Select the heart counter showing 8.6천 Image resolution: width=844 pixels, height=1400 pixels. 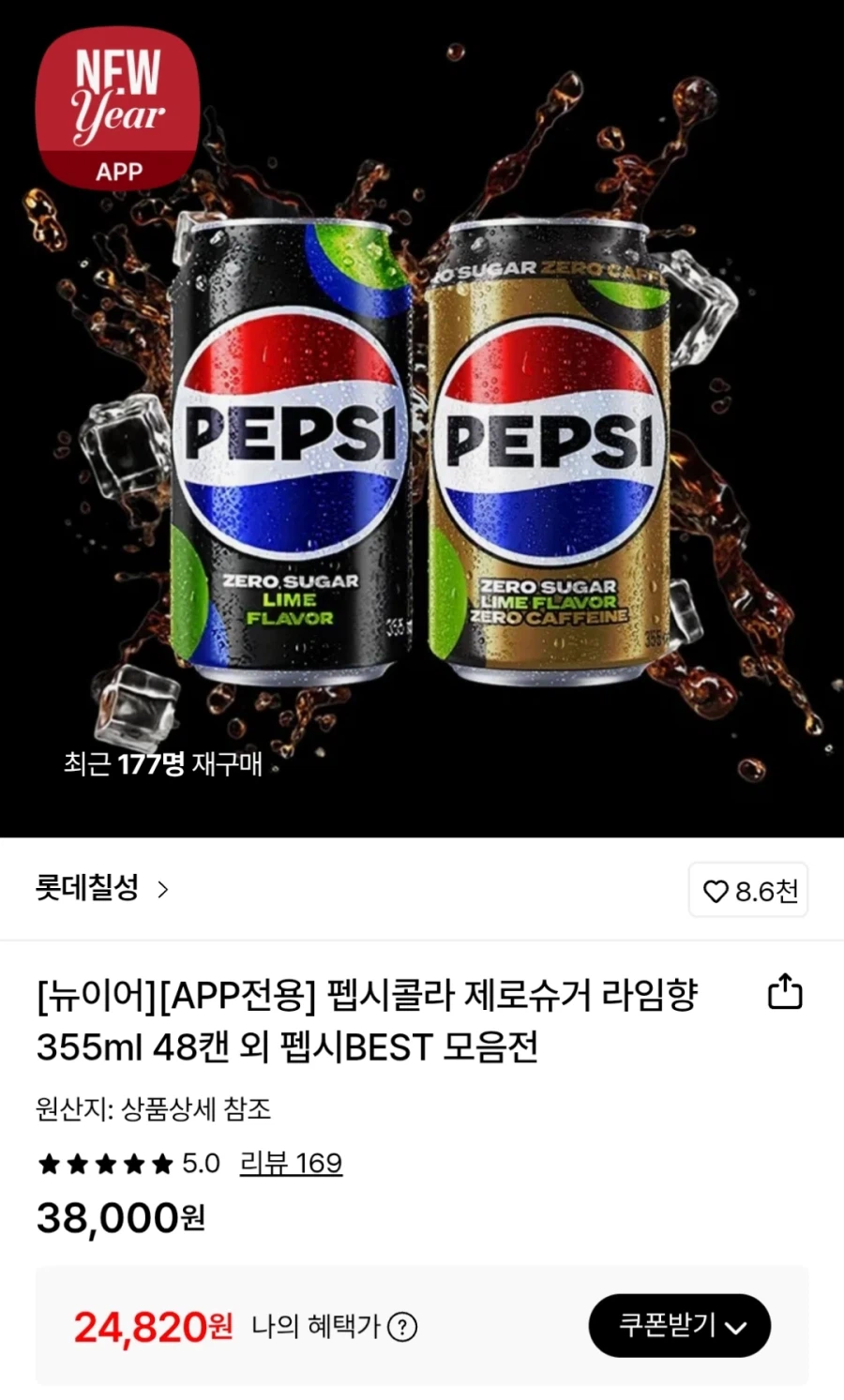click(747, 890)
